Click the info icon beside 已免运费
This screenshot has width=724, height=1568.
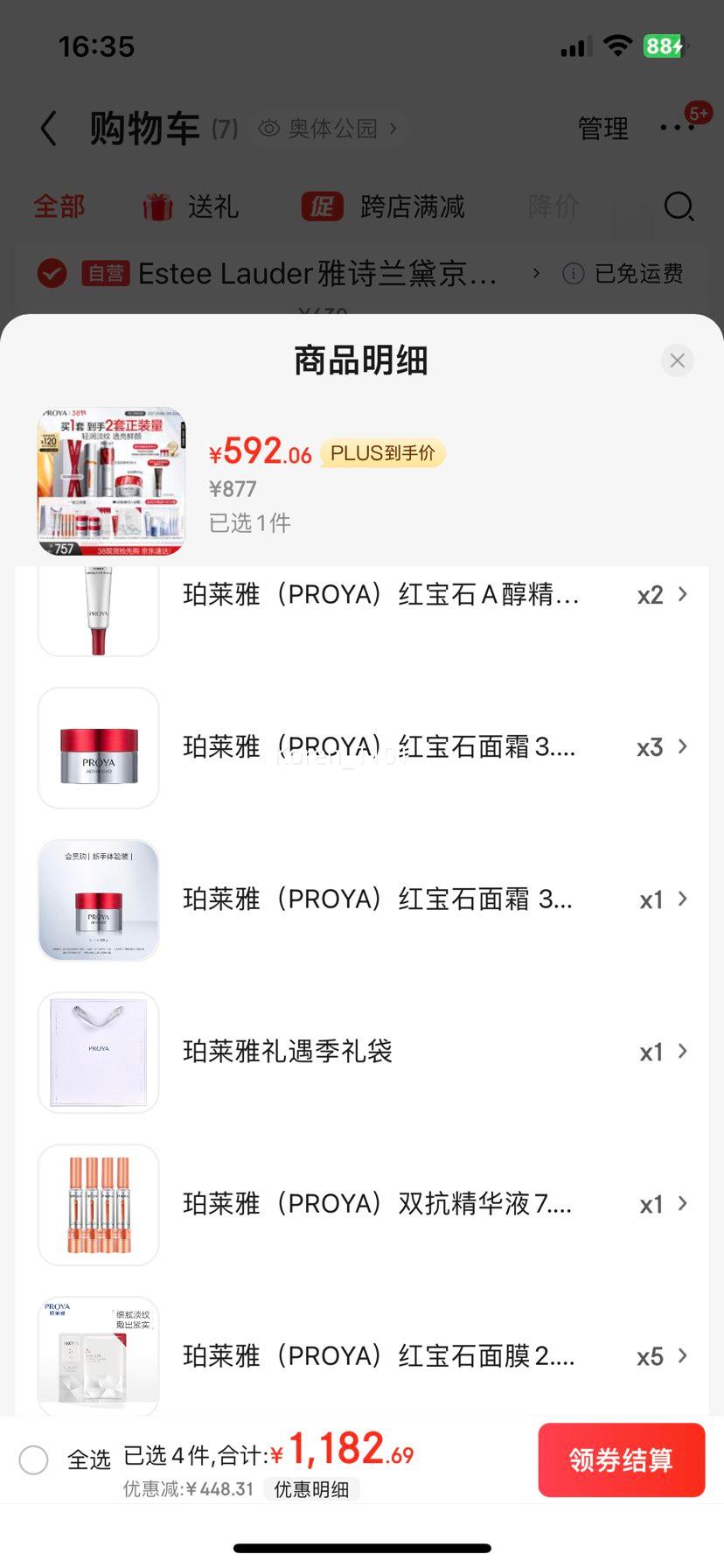573,273
